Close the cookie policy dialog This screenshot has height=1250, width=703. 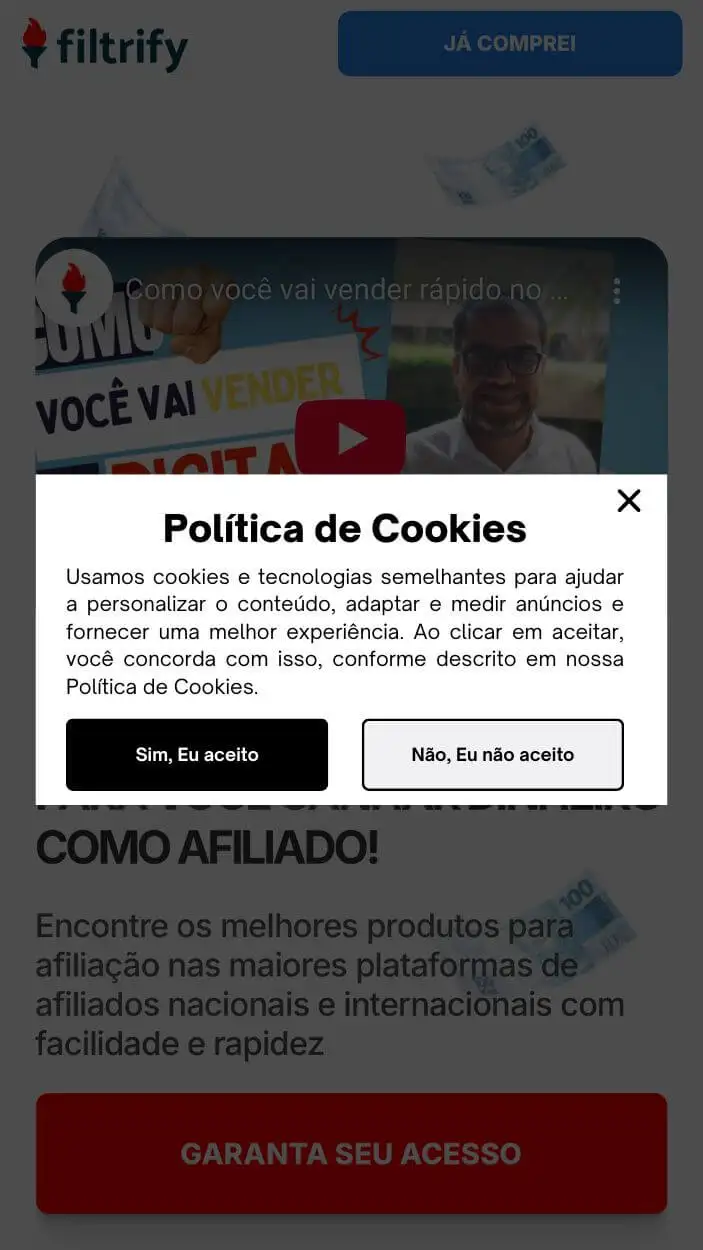(629, 501)
